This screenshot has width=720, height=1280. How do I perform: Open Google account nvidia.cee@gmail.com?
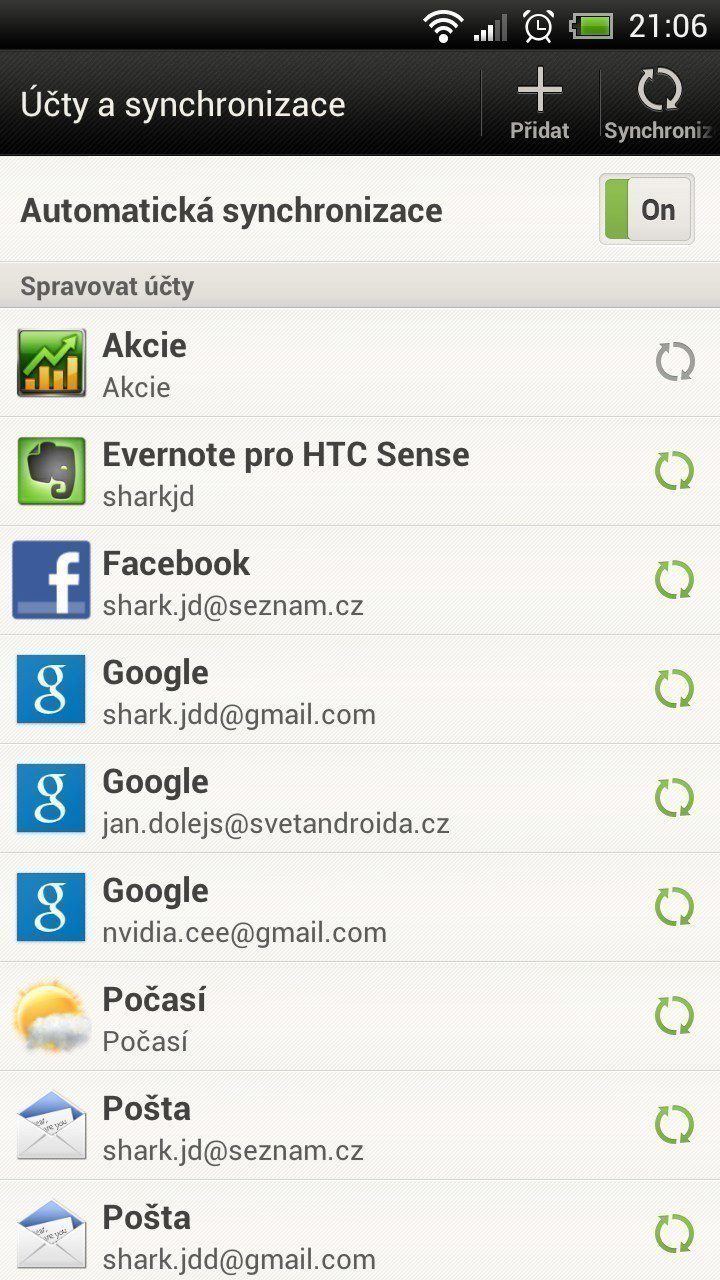[x=360, y=908]
